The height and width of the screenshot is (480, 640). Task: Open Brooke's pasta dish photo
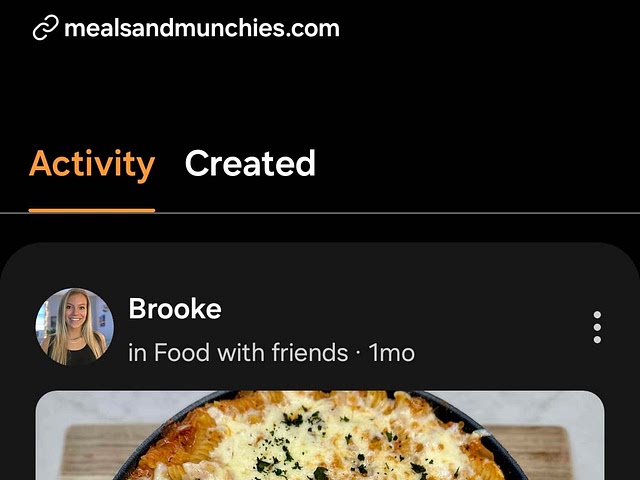[320, 435]
